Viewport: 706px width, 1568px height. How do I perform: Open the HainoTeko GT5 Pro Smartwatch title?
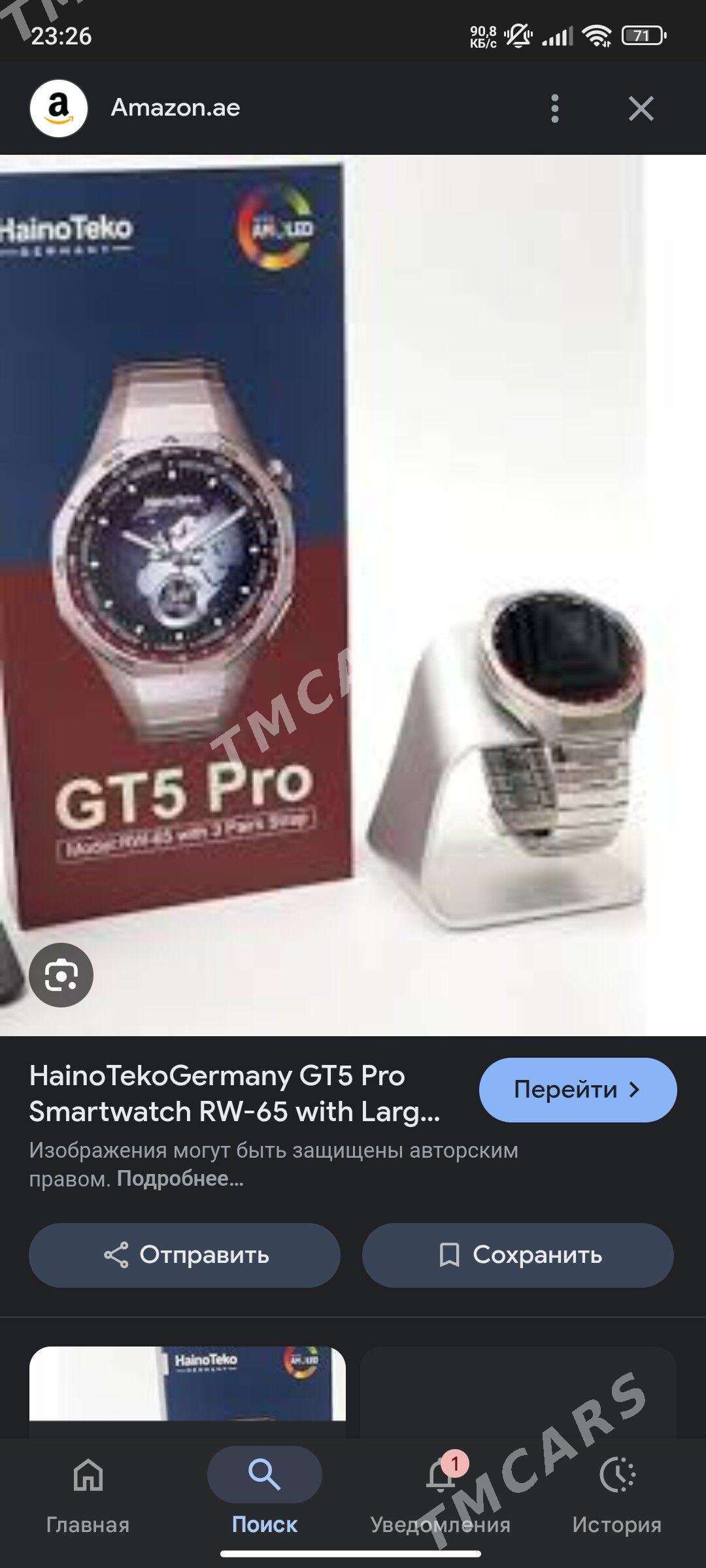tap(235, 1094)
